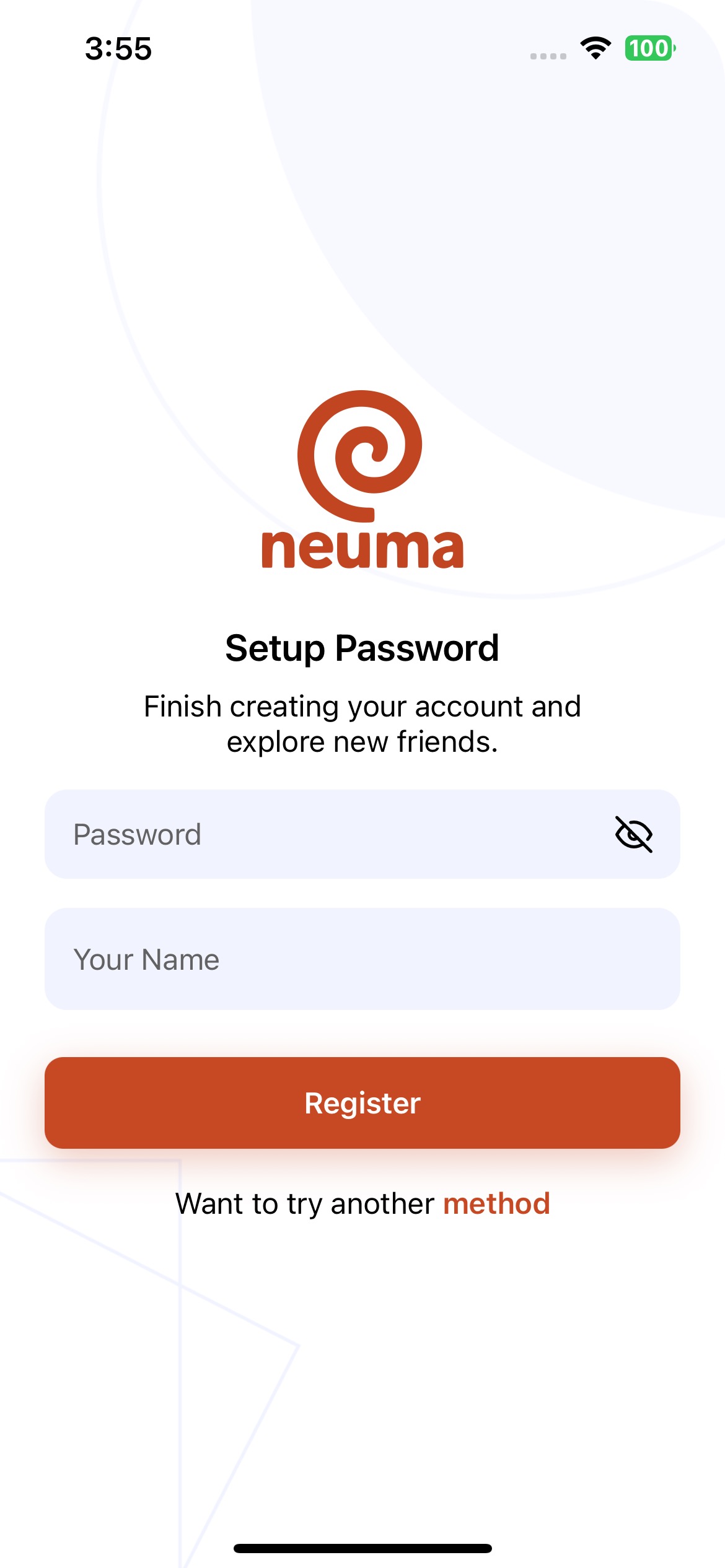Open the 'method' link to try another
The image size is (725, 1568).
click(x=496, y=1204)
